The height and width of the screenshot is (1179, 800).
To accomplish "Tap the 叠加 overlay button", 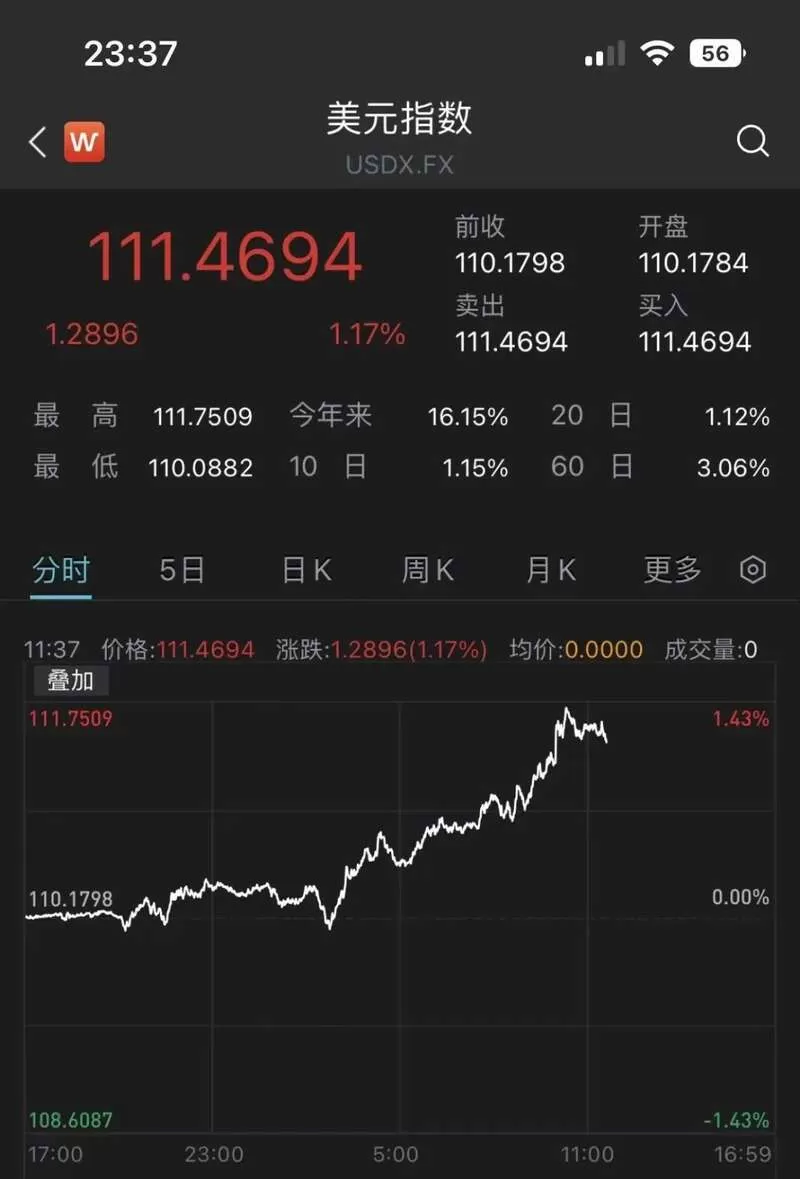I will (x=71, y=681).
